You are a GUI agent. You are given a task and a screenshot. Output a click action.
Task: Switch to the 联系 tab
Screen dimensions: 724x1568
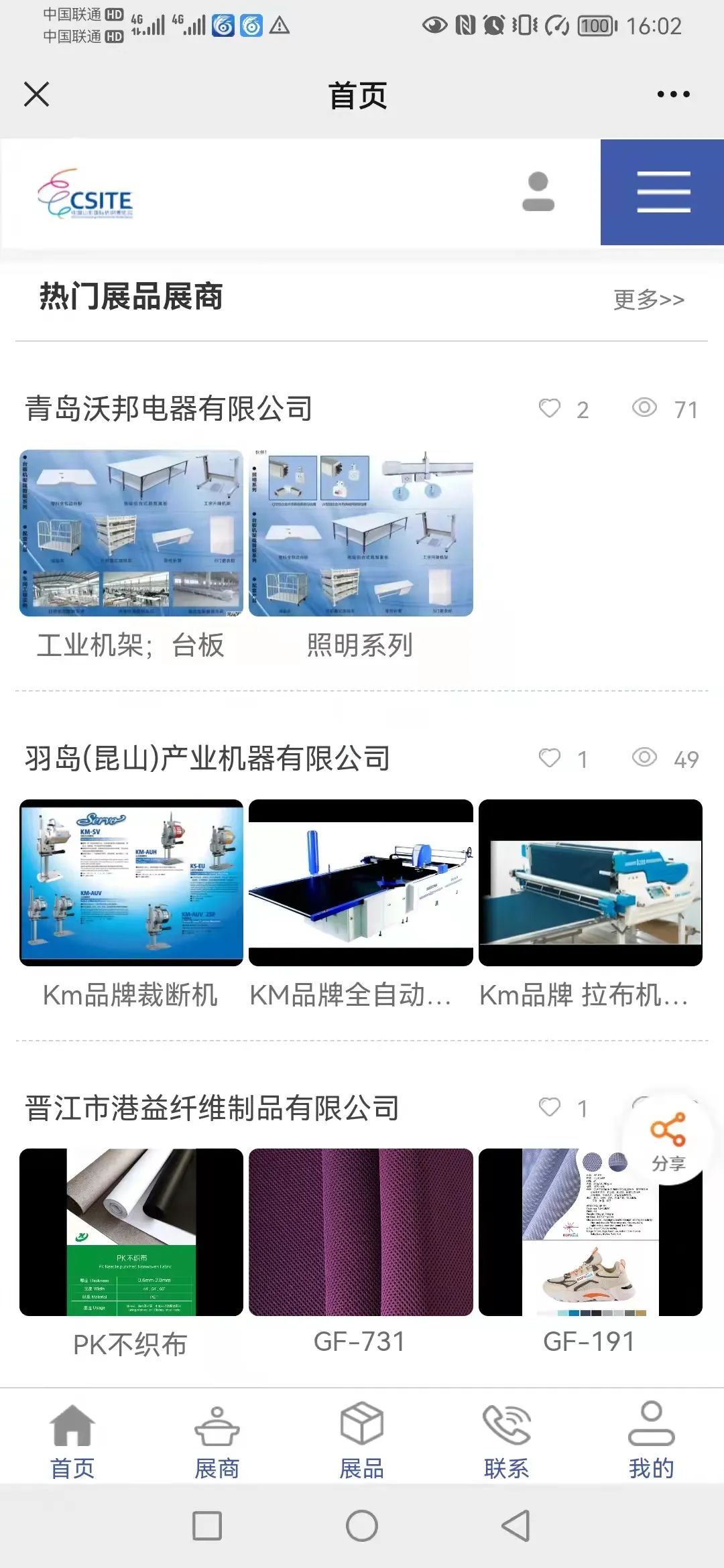[x=507, y=1440]
